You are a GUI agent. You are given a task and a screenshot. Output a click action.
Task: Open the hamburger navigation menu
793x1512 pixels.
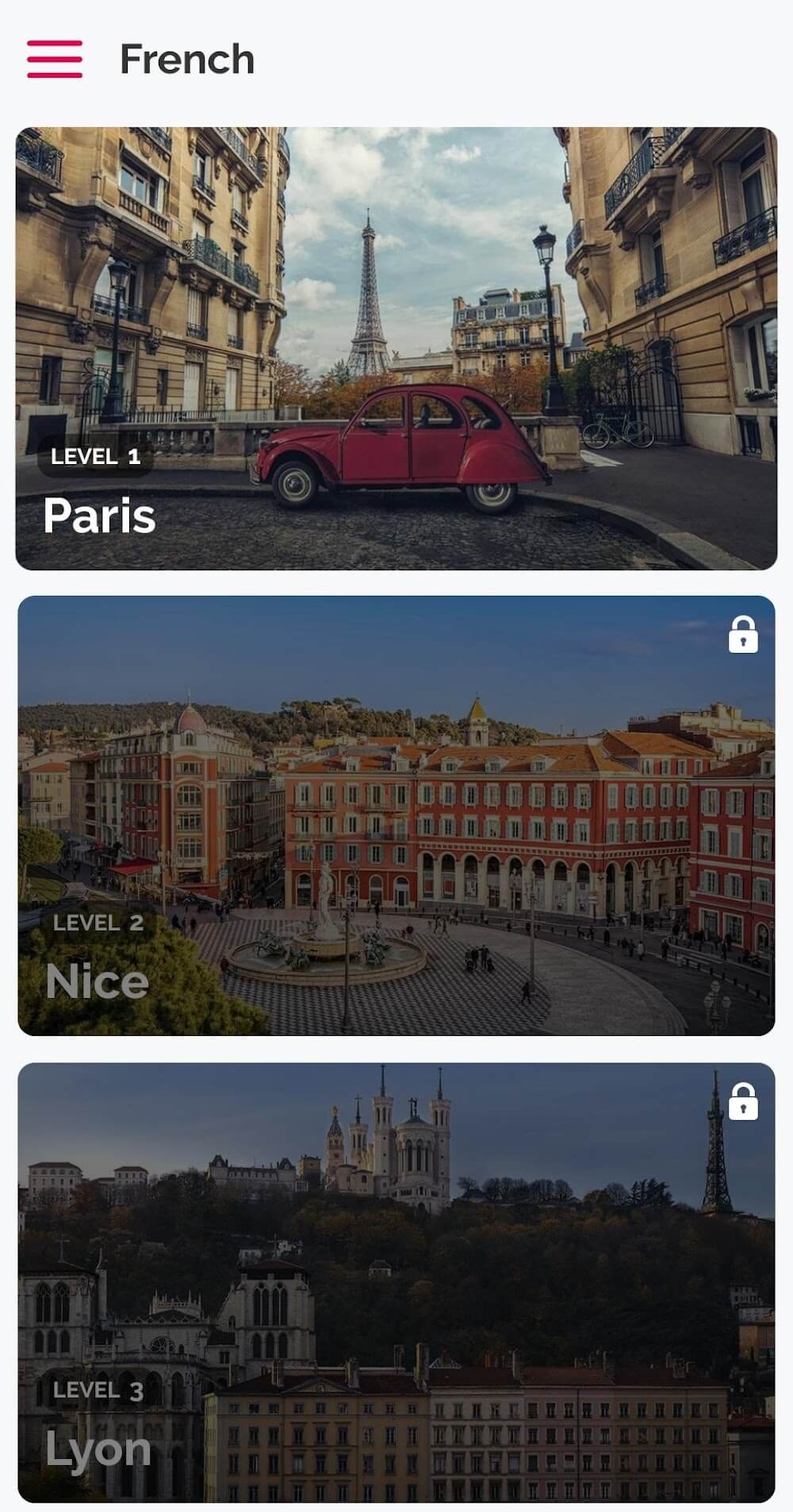(55, 59)
